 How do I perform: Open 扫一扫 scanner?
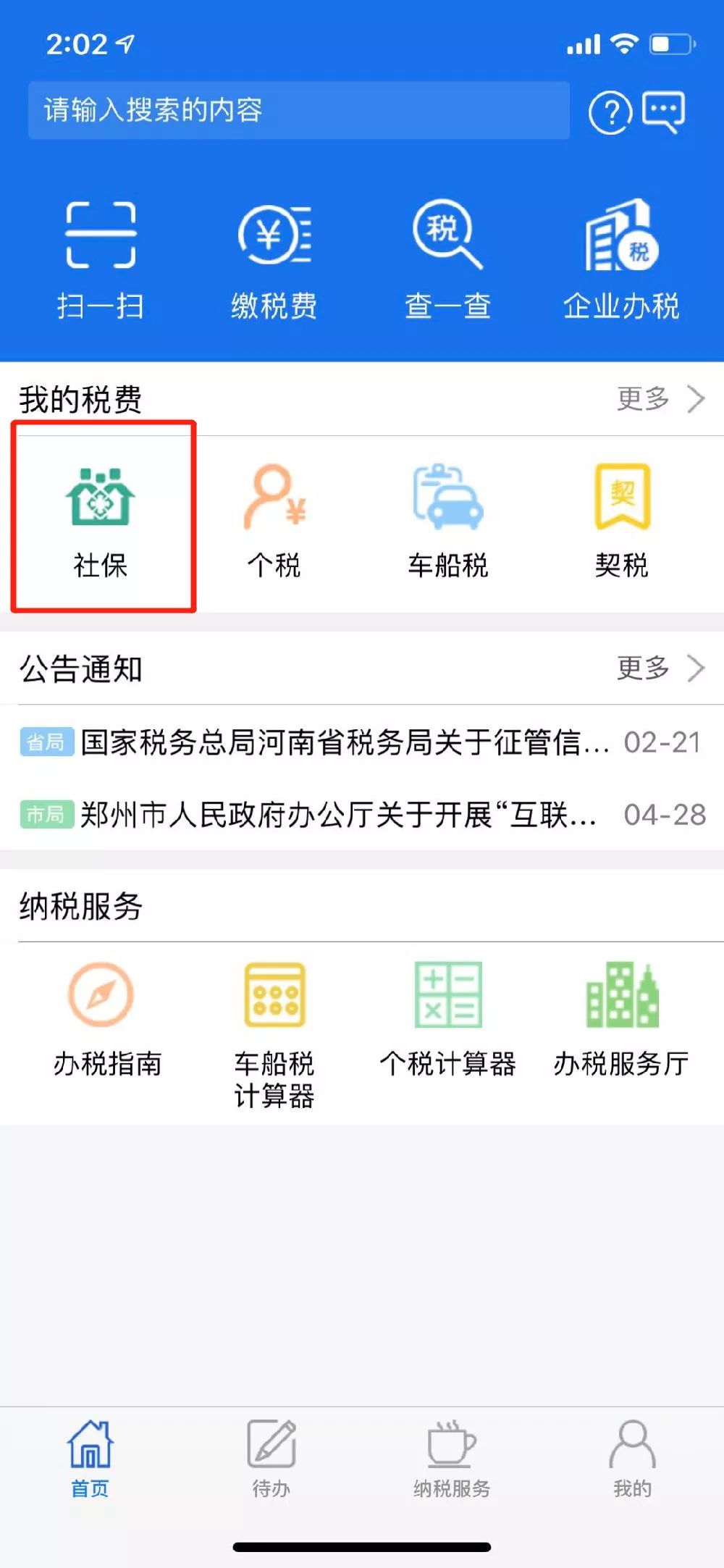(101, 261)
